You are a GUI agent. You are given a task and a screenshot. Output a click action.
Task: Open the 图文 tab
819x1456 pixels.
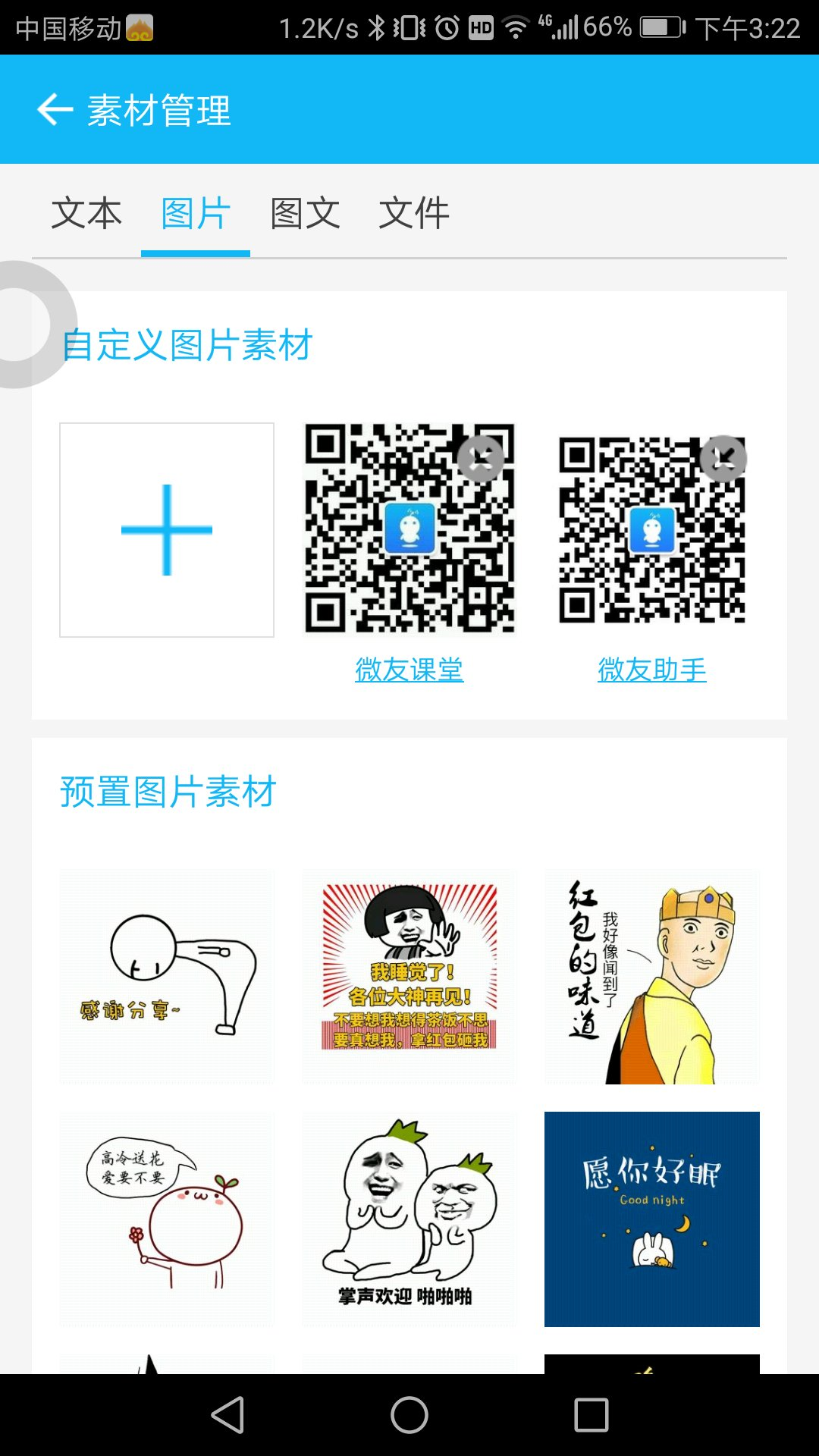pos(305,213)
